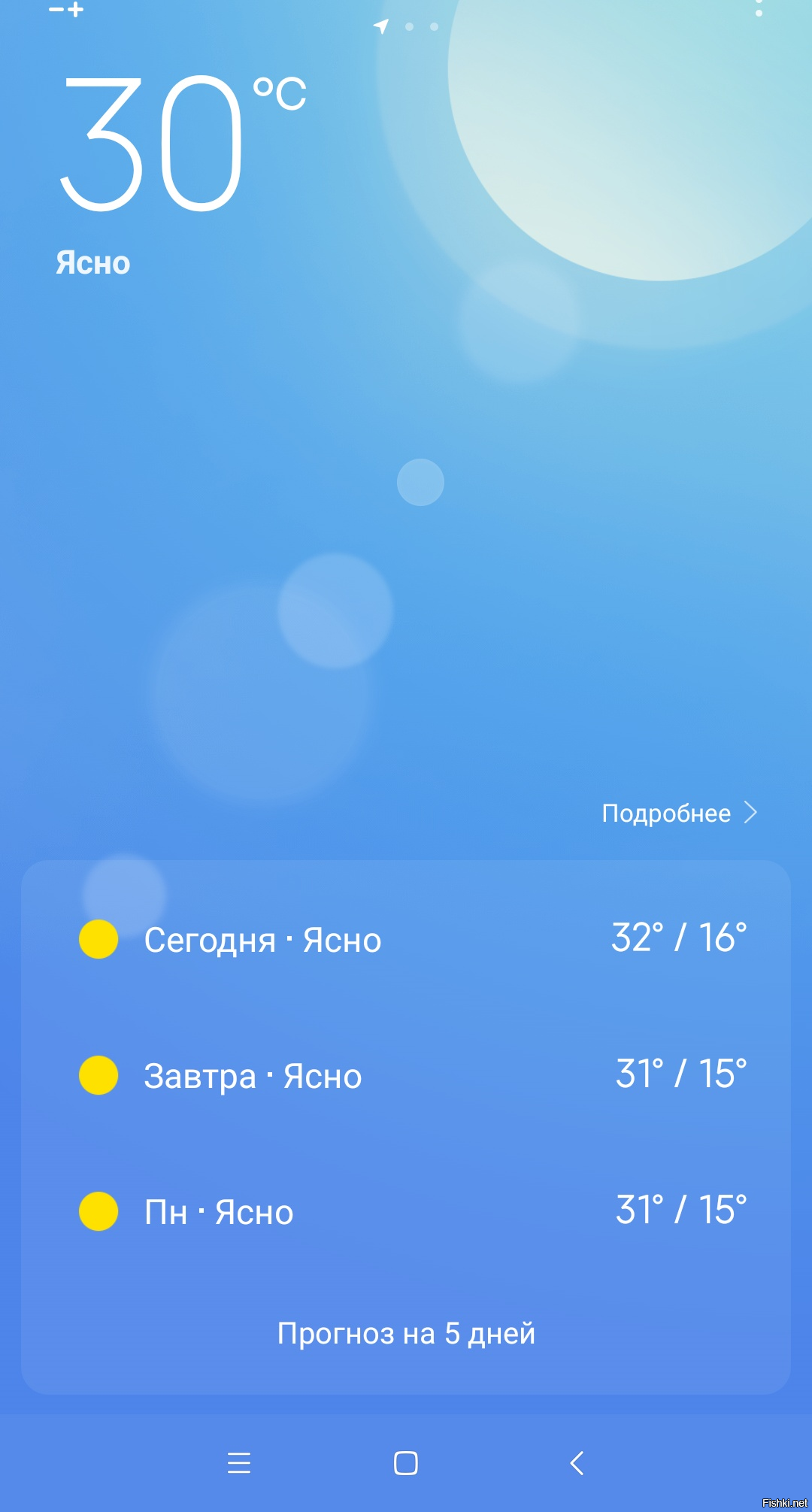
Task: Tap the system back button
Action: tap(577, 1463)
